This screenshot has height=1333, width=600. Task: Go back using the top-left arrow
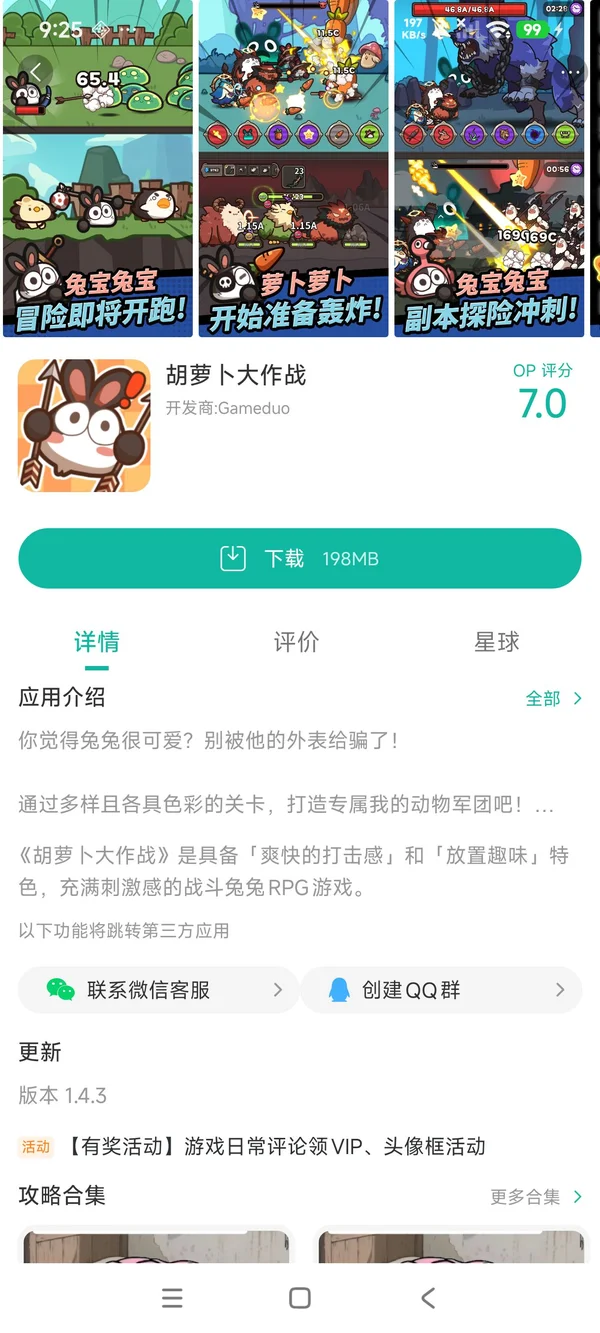[x=36, y=72]
